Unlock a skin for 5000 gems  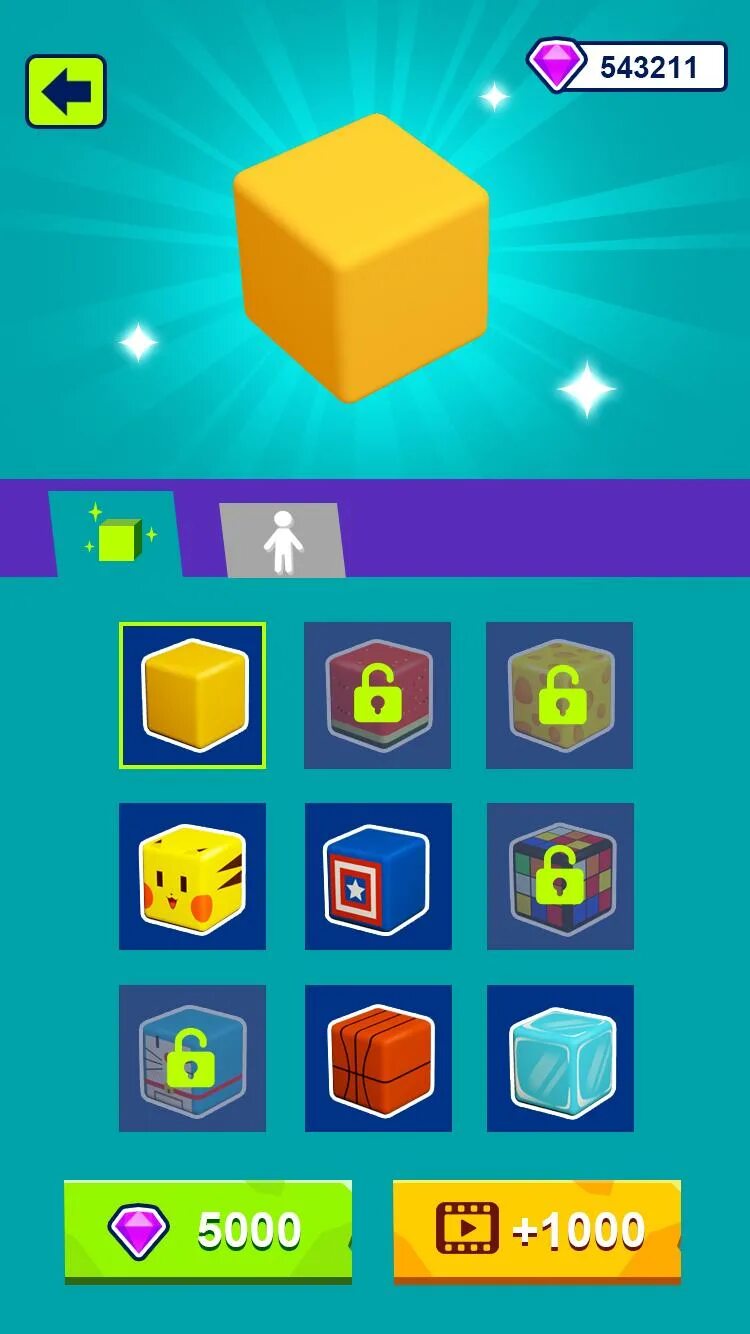point(208,1230)
